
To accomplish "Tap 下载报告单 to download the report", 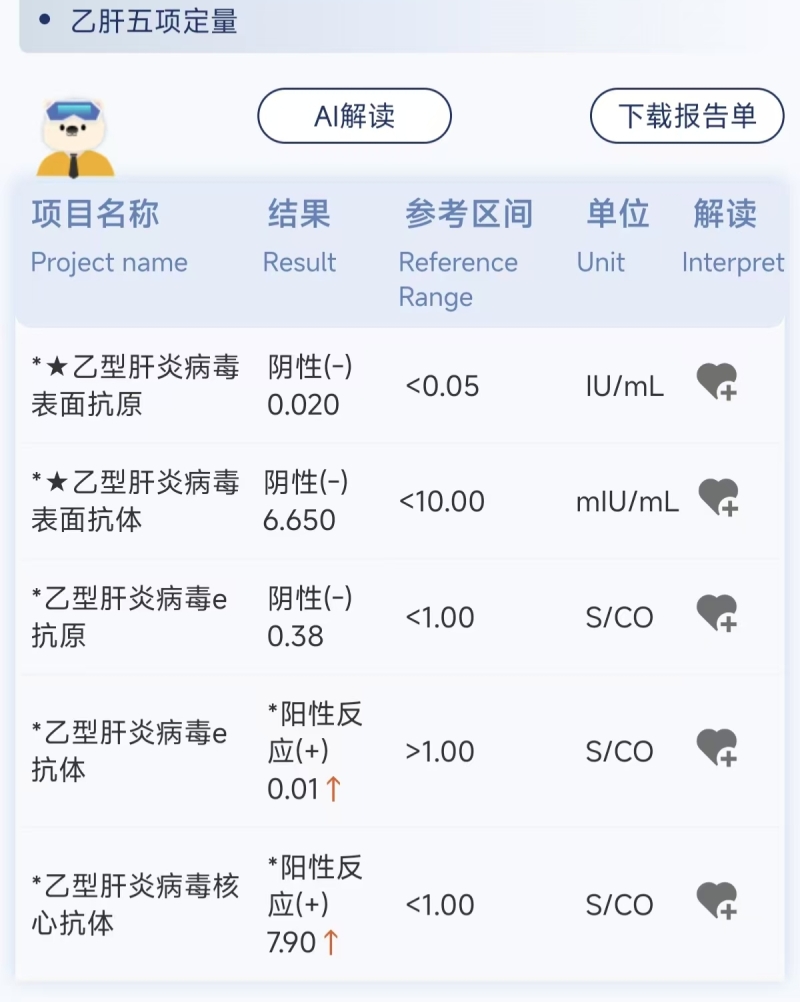I will (x=687, y=116).
